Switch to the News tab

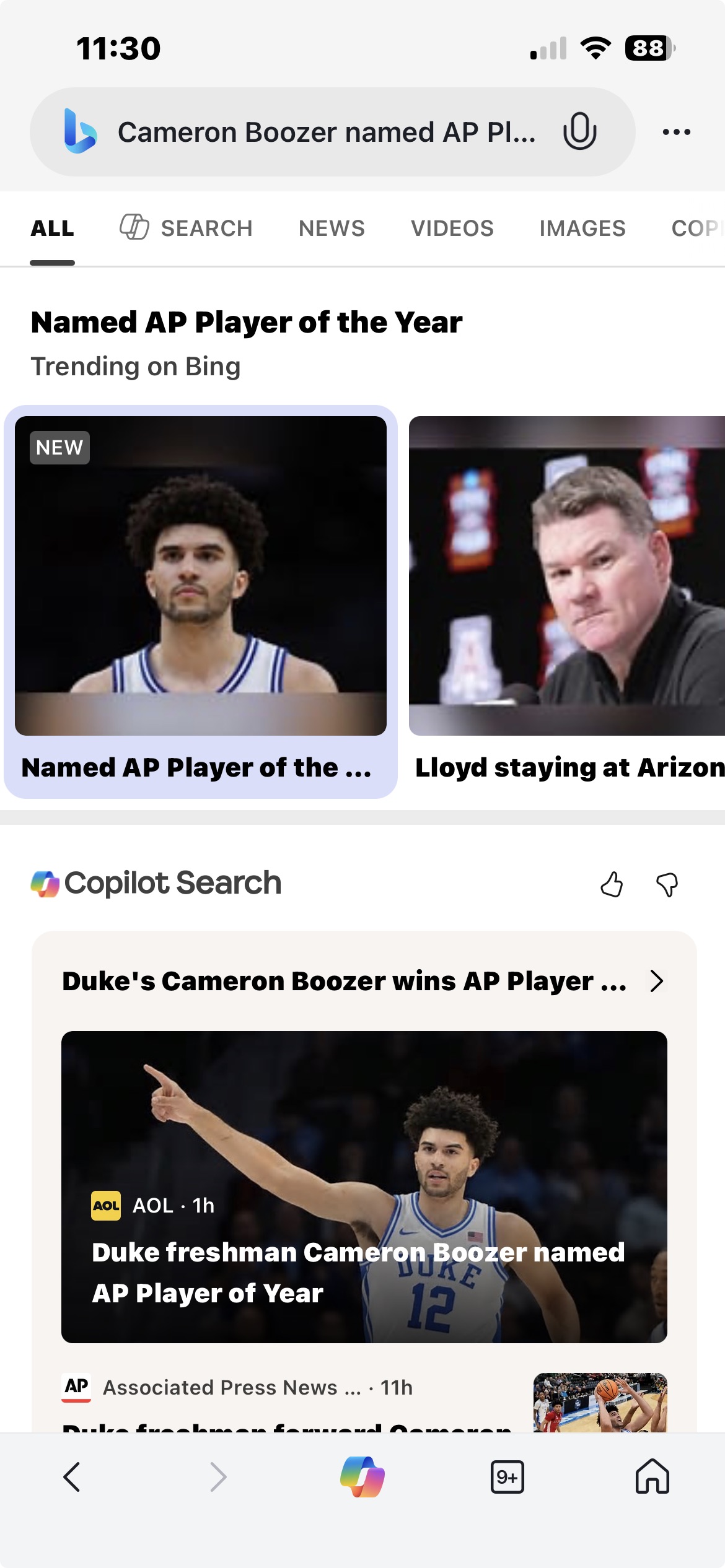tap(332, 229)
